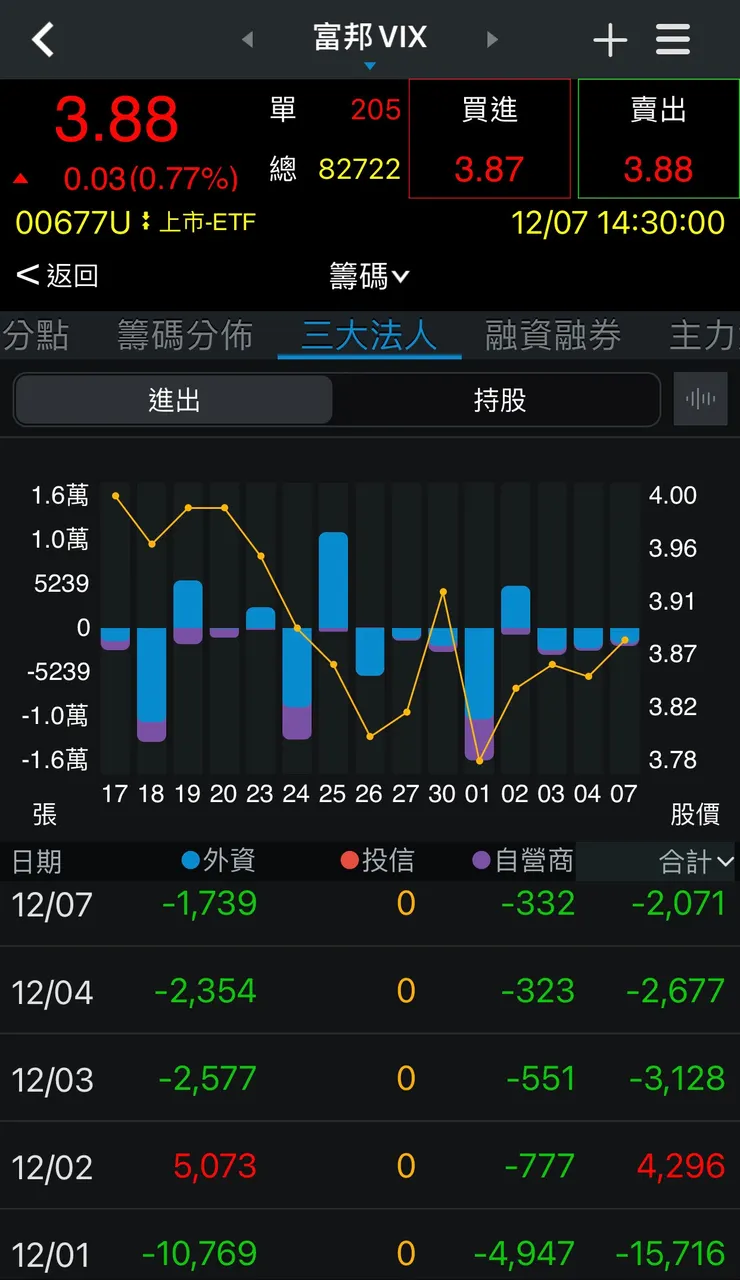Open the hamburger menu at top right

pos(673,39)
